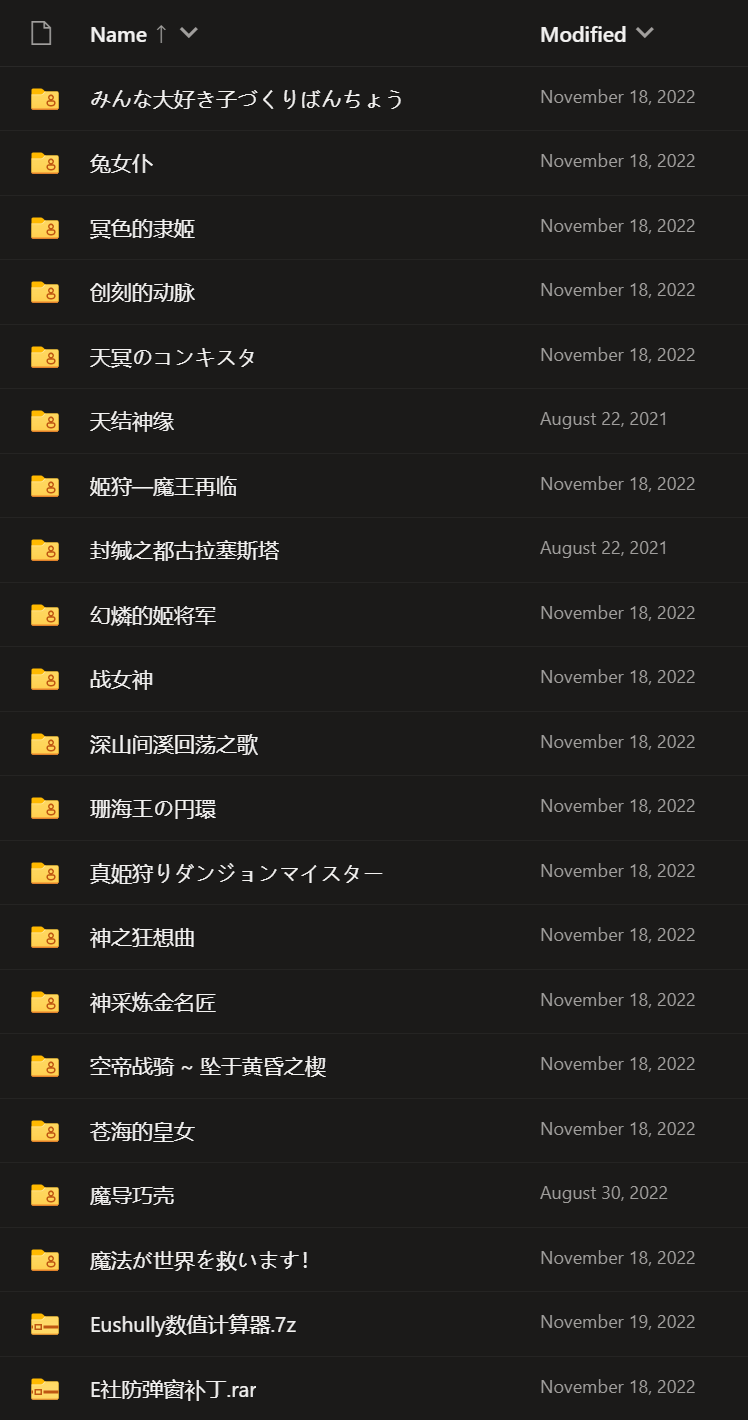Open the folder 战女神
748x1420 pixels.
point(121,680)
